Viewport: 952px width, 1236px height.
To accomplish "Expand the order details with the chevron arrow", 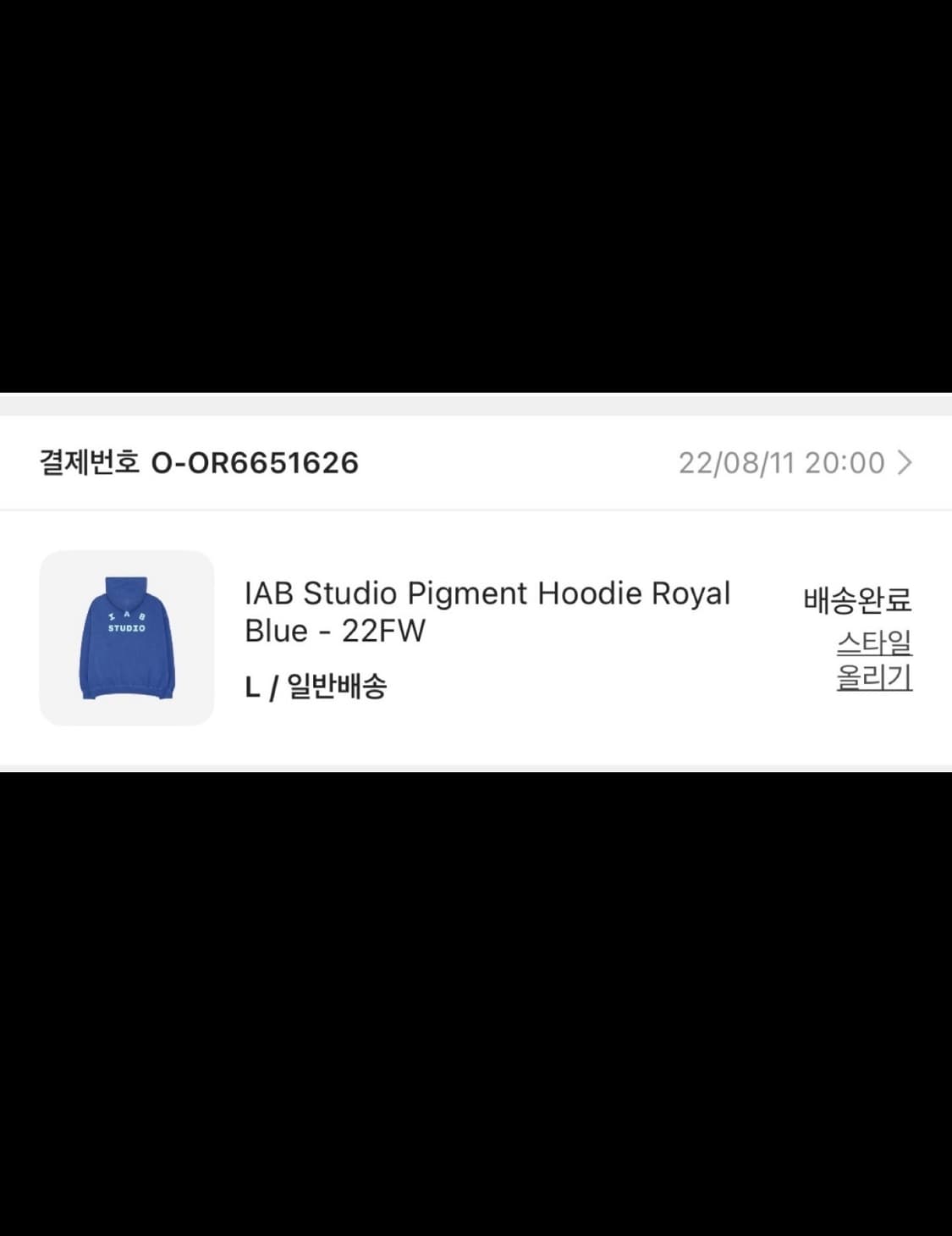I will point(908,462).
